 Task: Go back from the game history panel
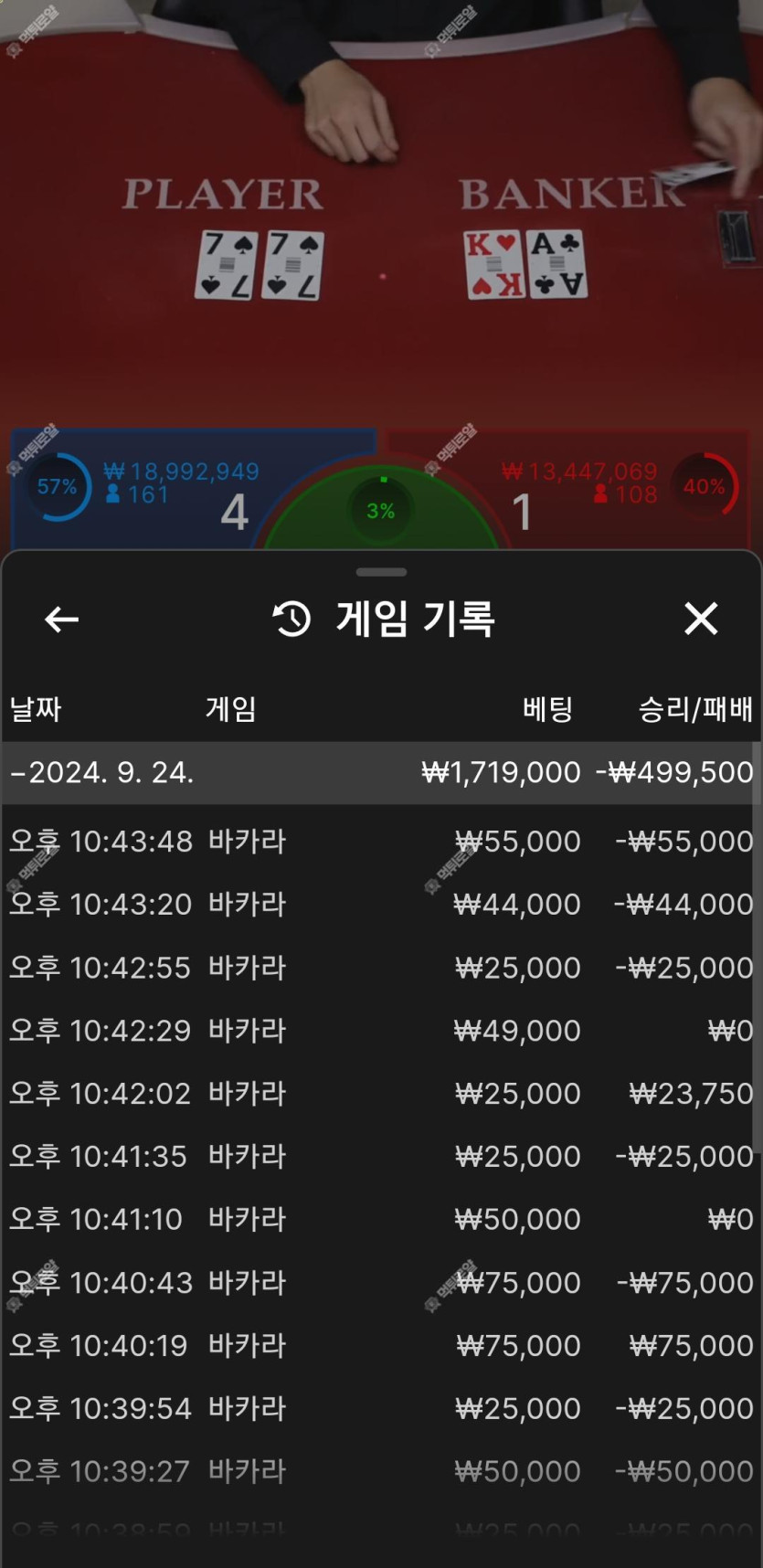tap(61, 620)
